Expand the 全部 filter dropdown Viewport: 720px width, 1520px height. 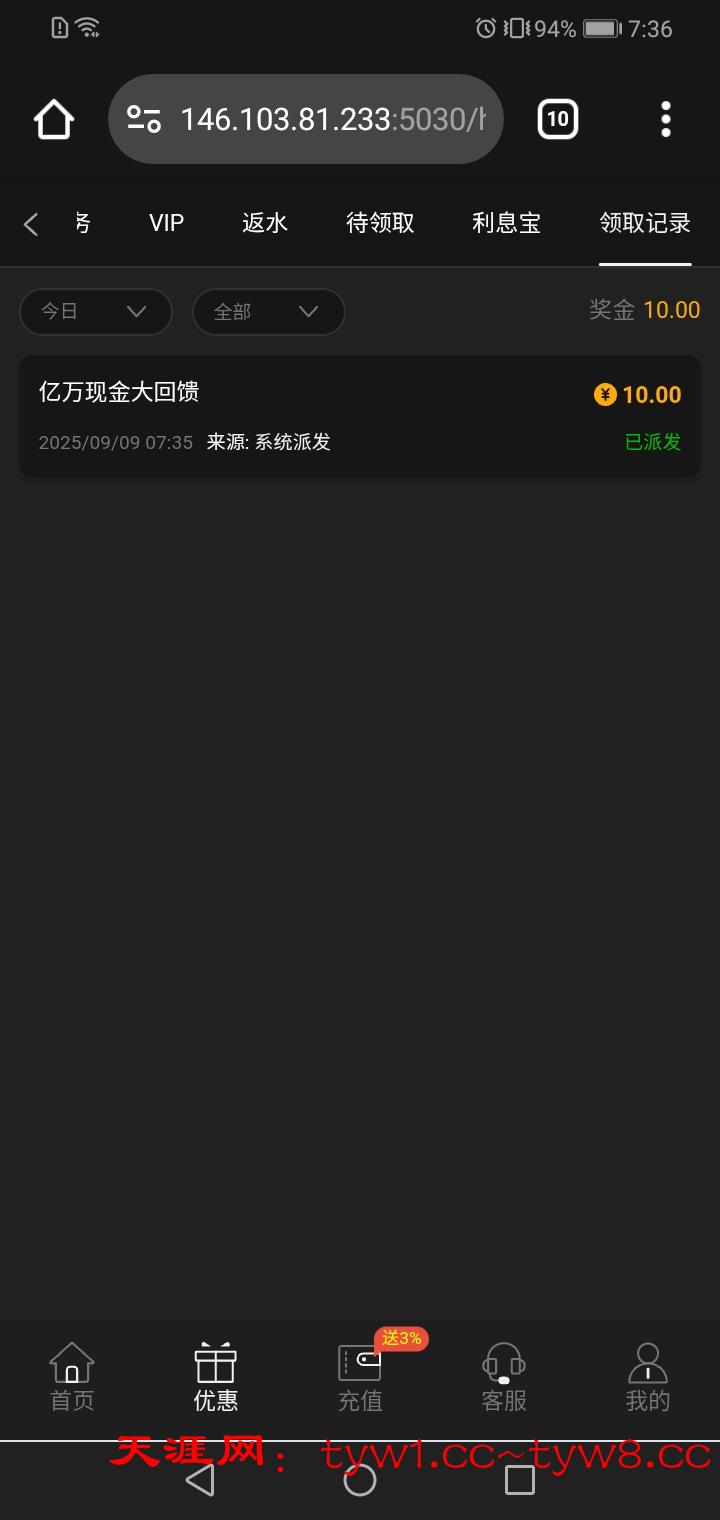click(x=268, y=312)
